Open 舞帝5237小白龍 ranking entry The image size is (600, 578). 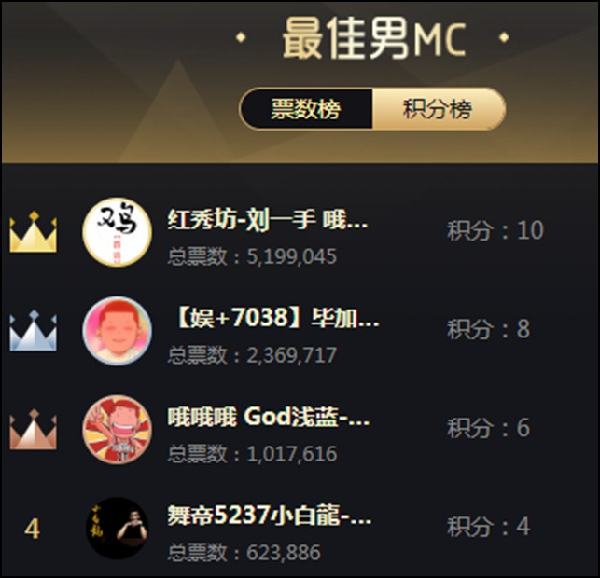(269, 517)
